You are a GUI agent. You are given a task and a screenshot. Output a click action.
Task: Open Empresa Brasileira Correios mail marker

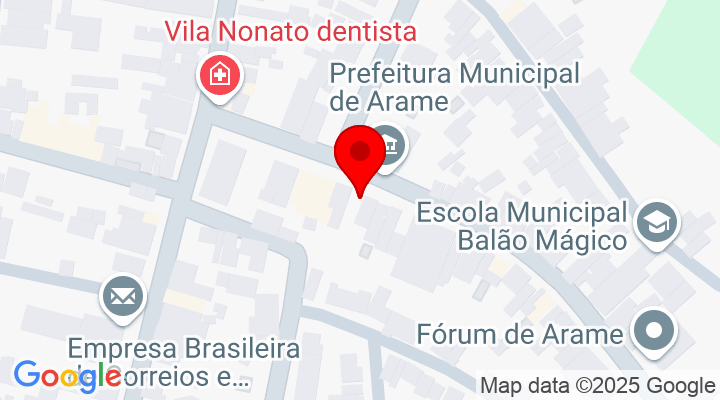point(124,296)
